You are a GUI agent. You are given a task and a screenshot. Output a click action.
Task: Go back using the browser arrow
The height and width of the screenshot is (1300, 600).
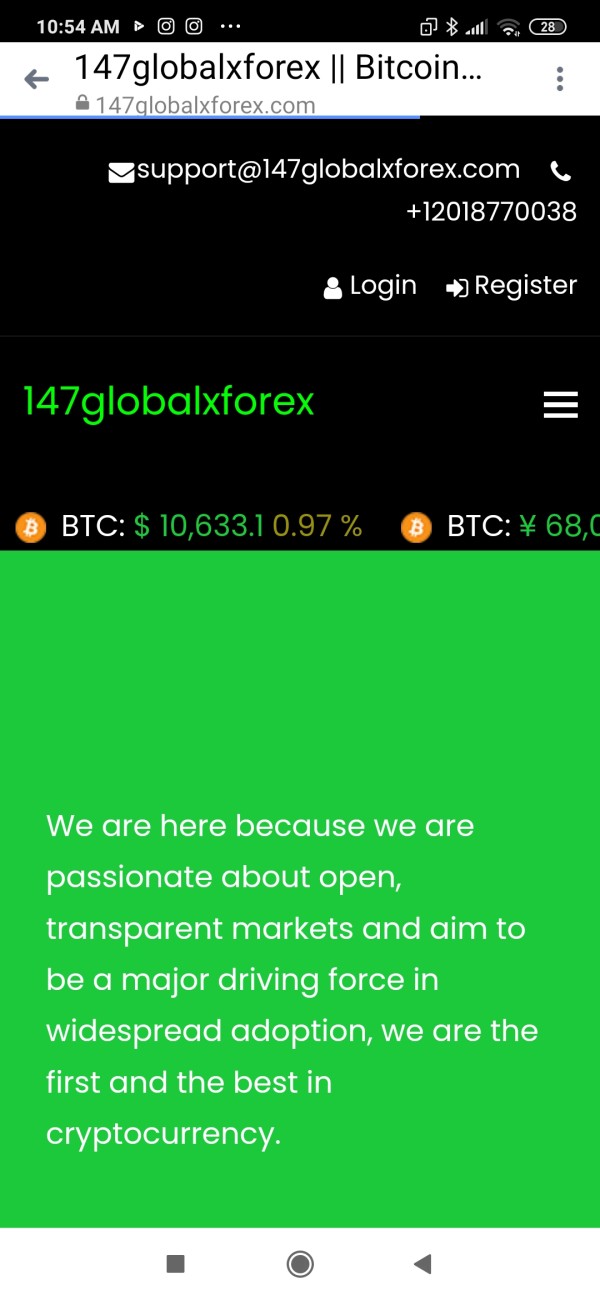(x=37, y=79)
